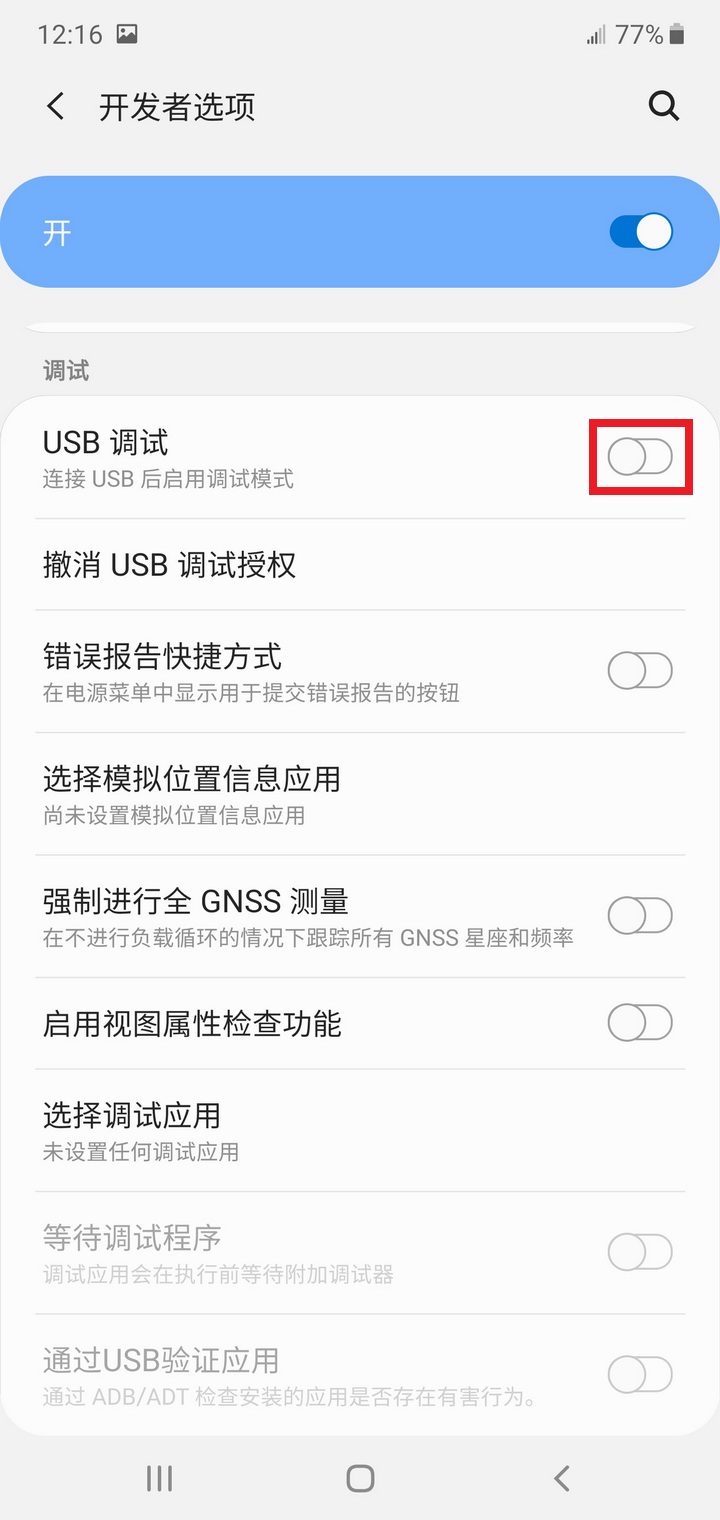Enable the USB 调试 toggle

pyautogui.click(x=640, y=458)
